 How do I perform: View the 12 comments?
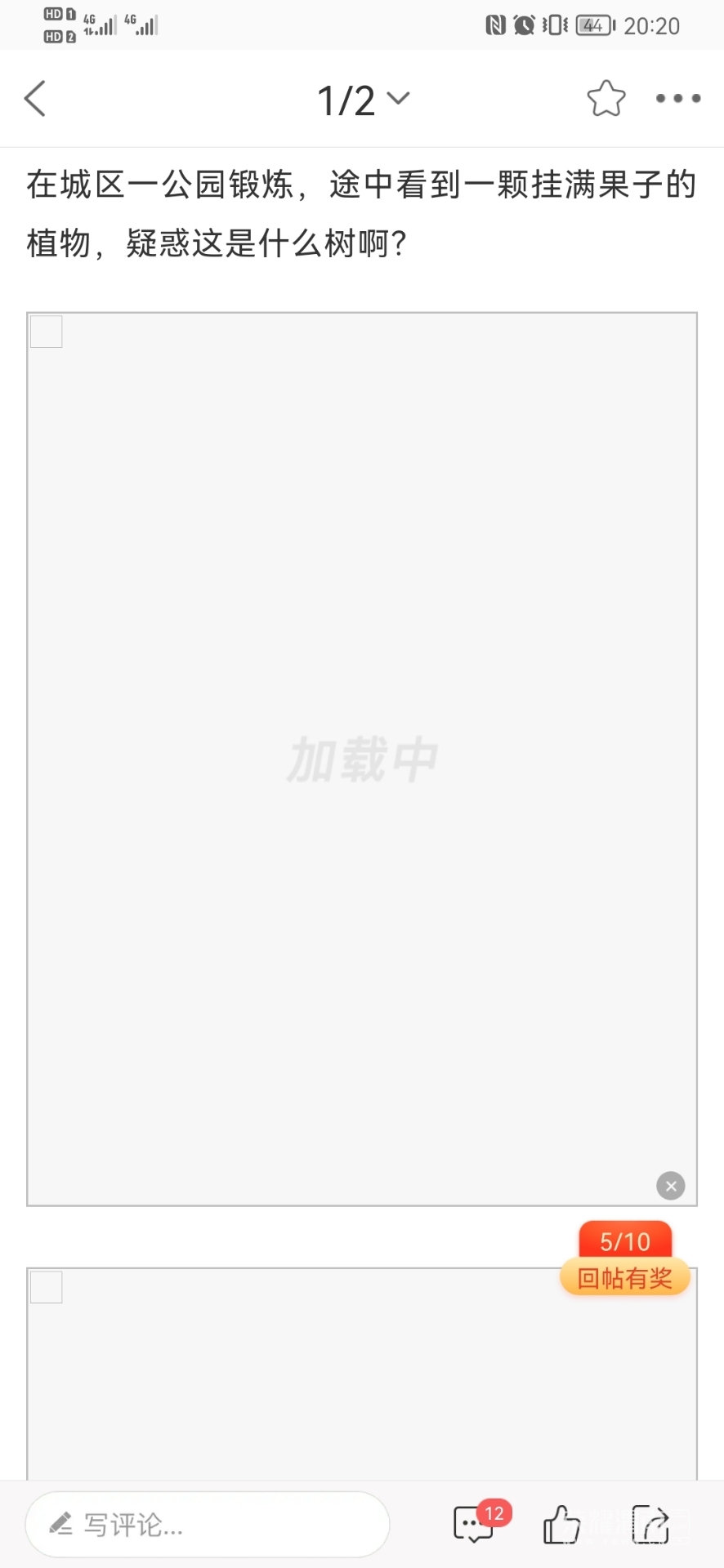[475, 1524]
